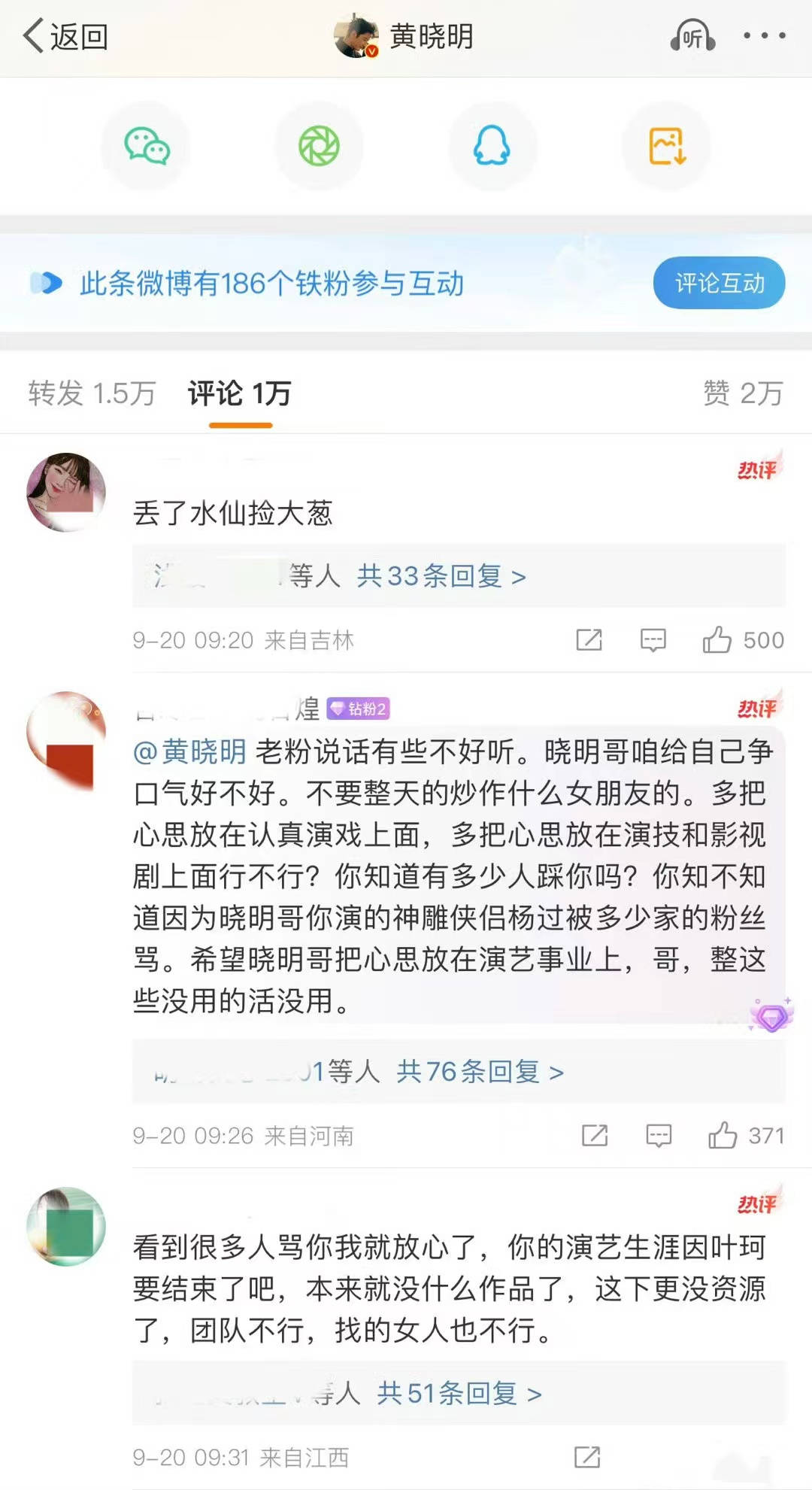Like the 河南 comment with 371 likes
Screen dimensions: 812x1490
pos(723,1135)
